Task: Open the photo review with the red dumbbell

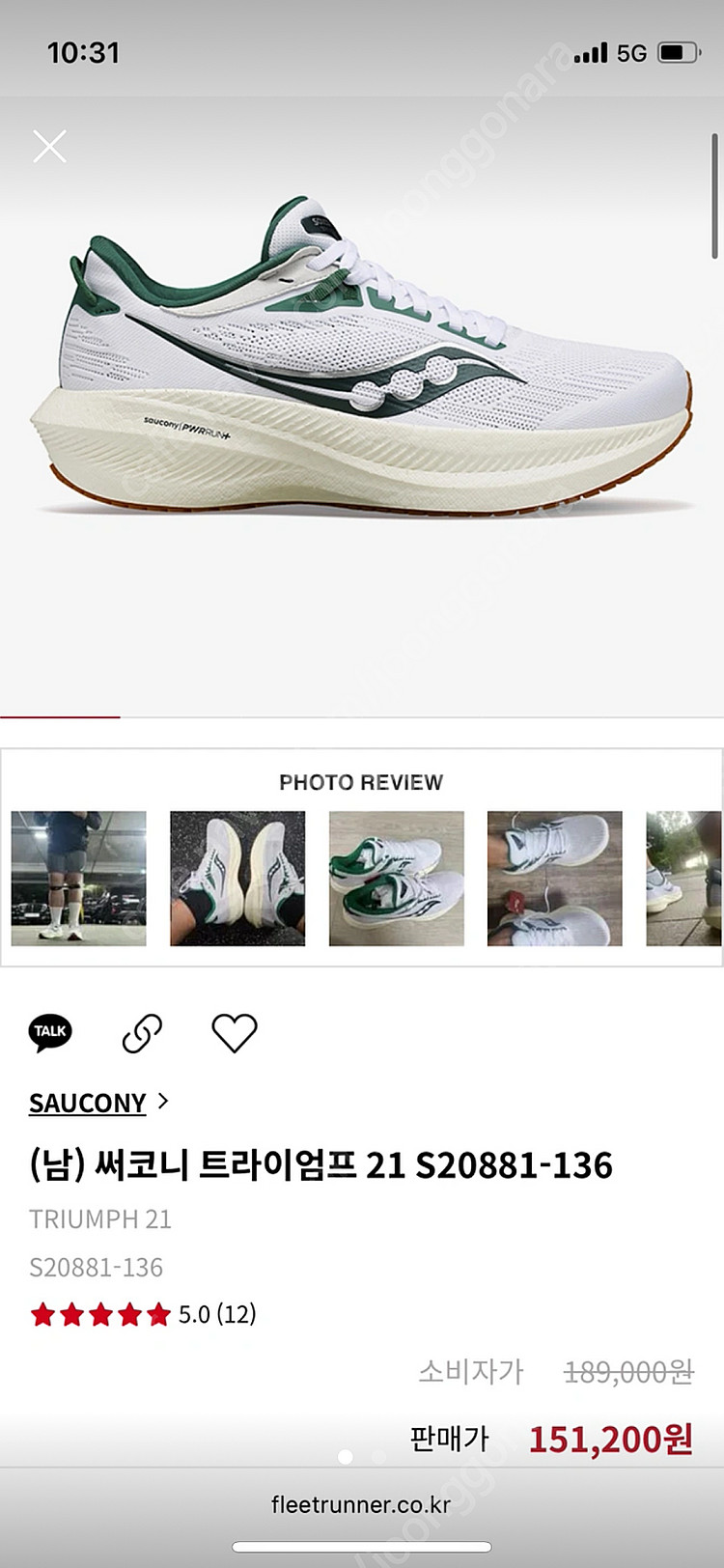Action: tap(554, 878)
